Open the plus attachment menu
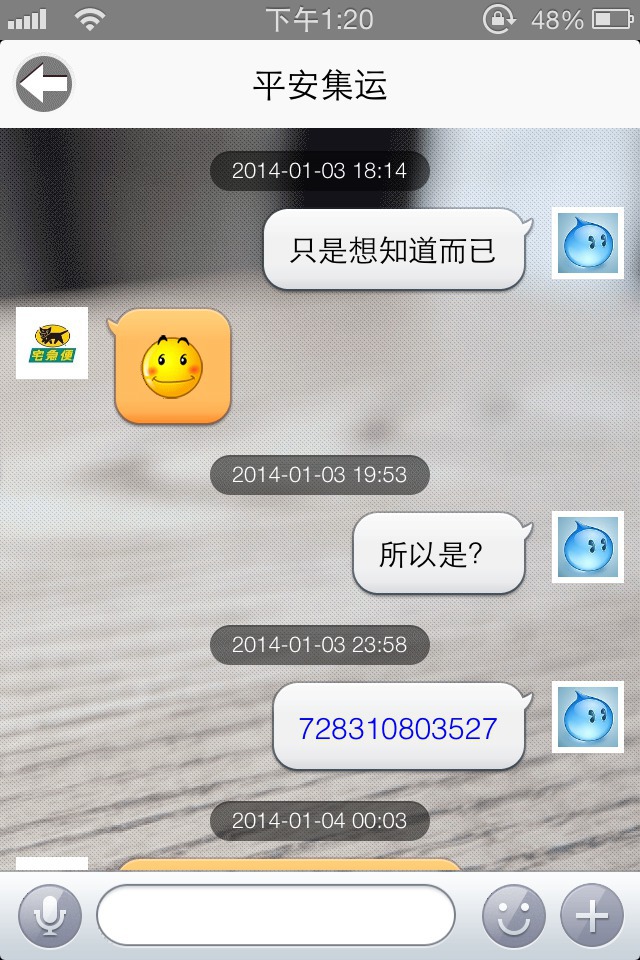This screenshot has width=640, height=960. pyautogui.click(x=592, y=915)
